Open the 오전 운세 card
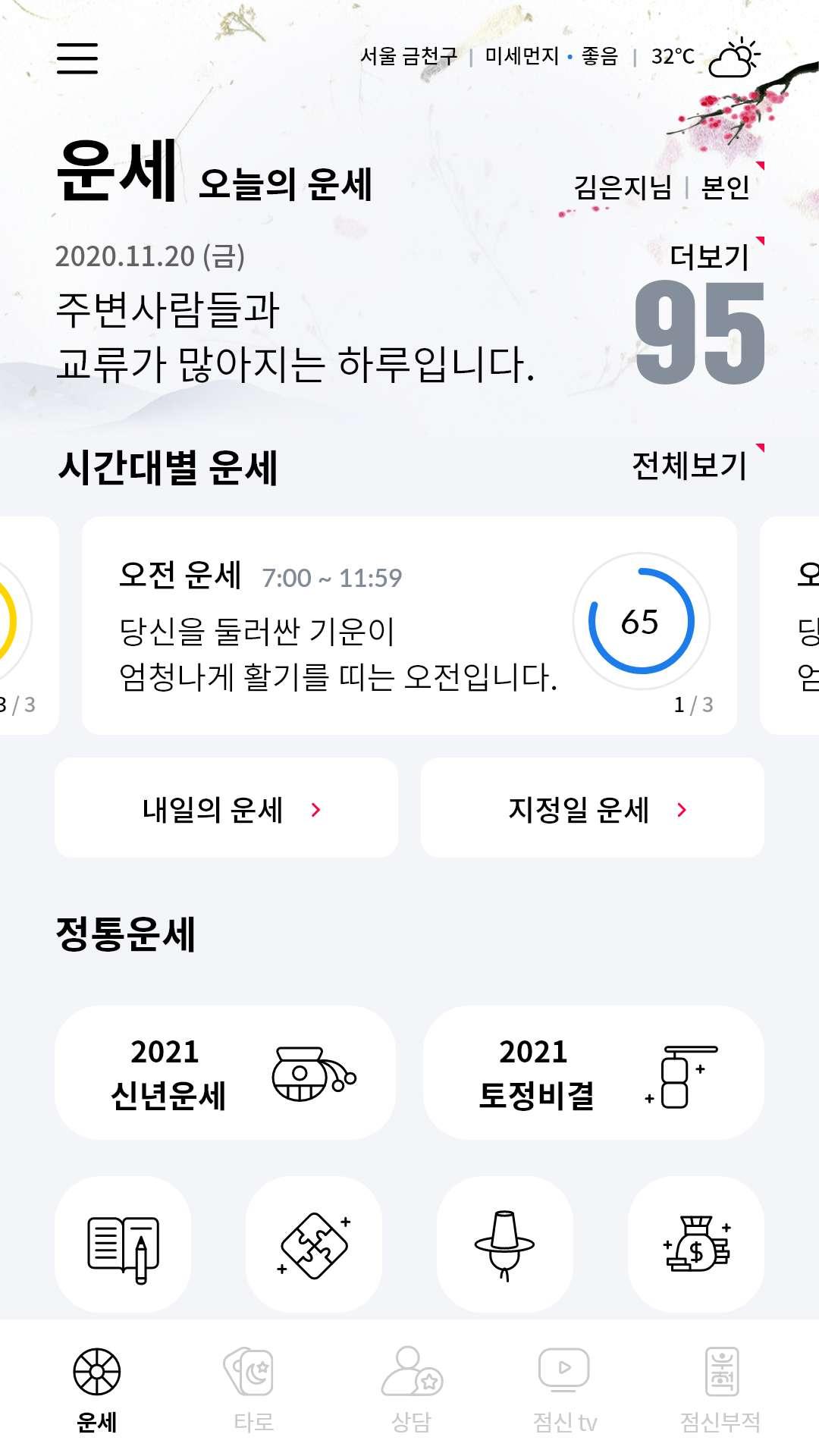Image resolution: width=819 pixels, height=1456 pixels. coord(409,625)
